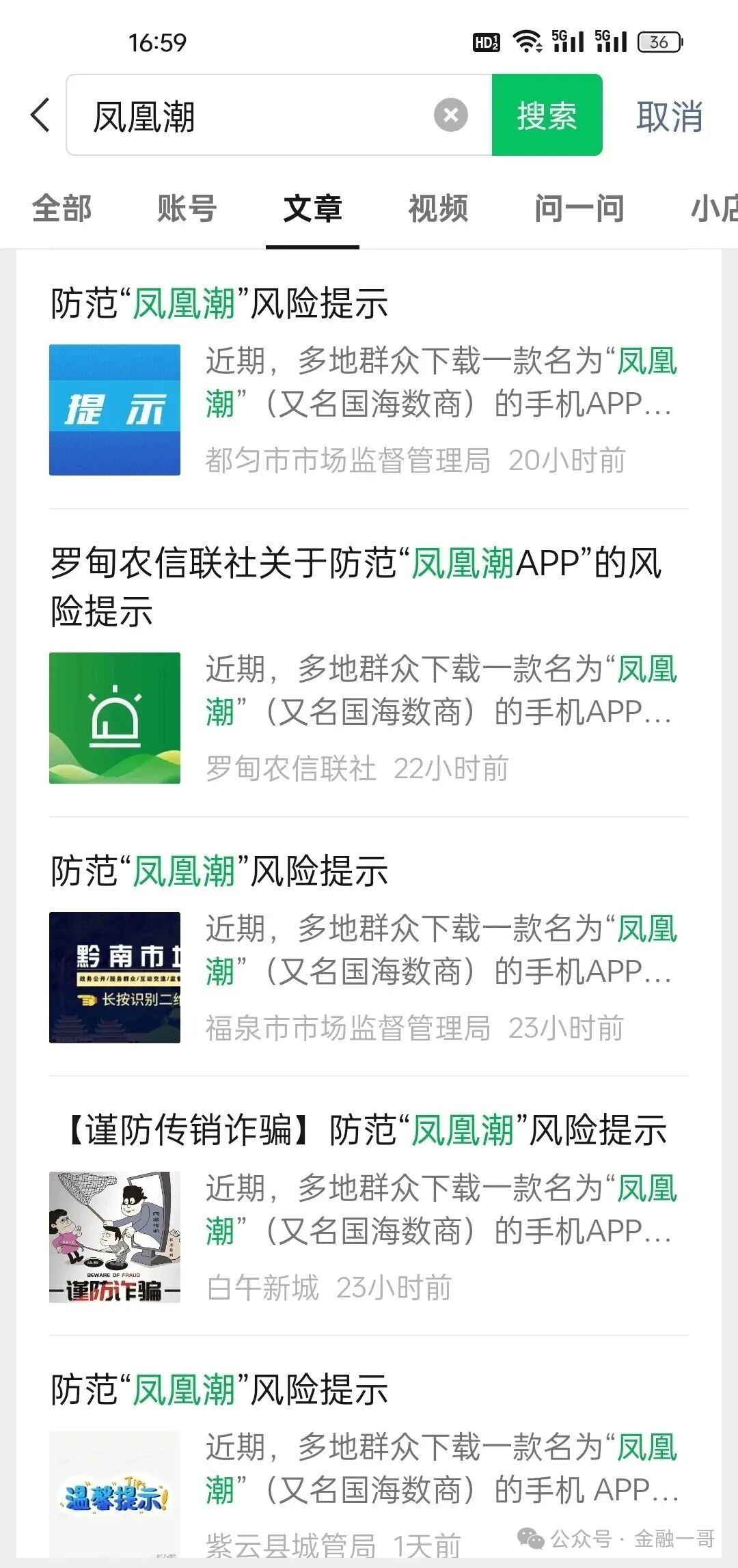Tap the 谨防诈骗 cartoon article thumbnail

(x=116, y=1235)
